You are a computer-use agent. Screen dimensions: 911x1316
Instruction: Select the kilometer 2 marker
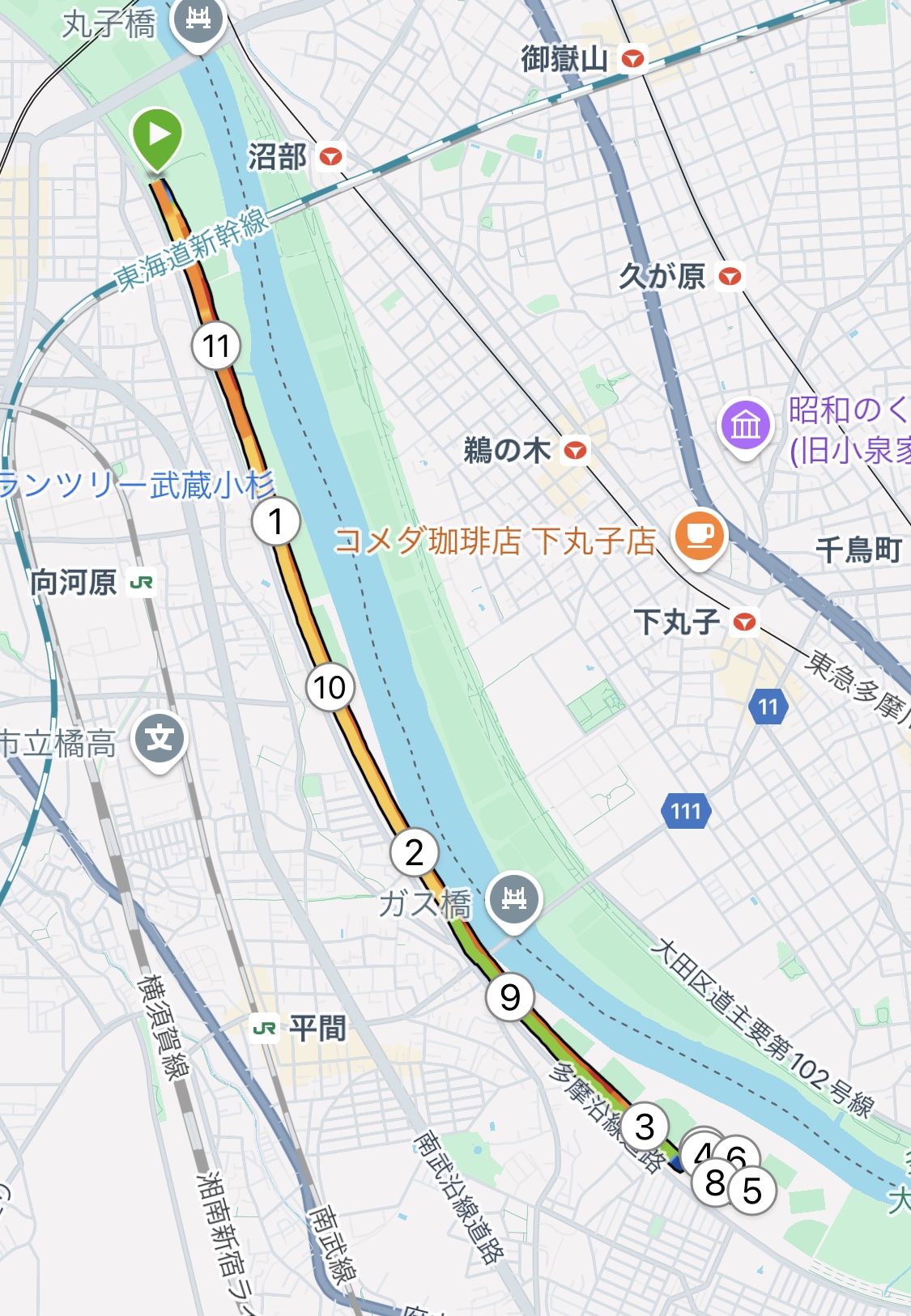tap(415, 852)
